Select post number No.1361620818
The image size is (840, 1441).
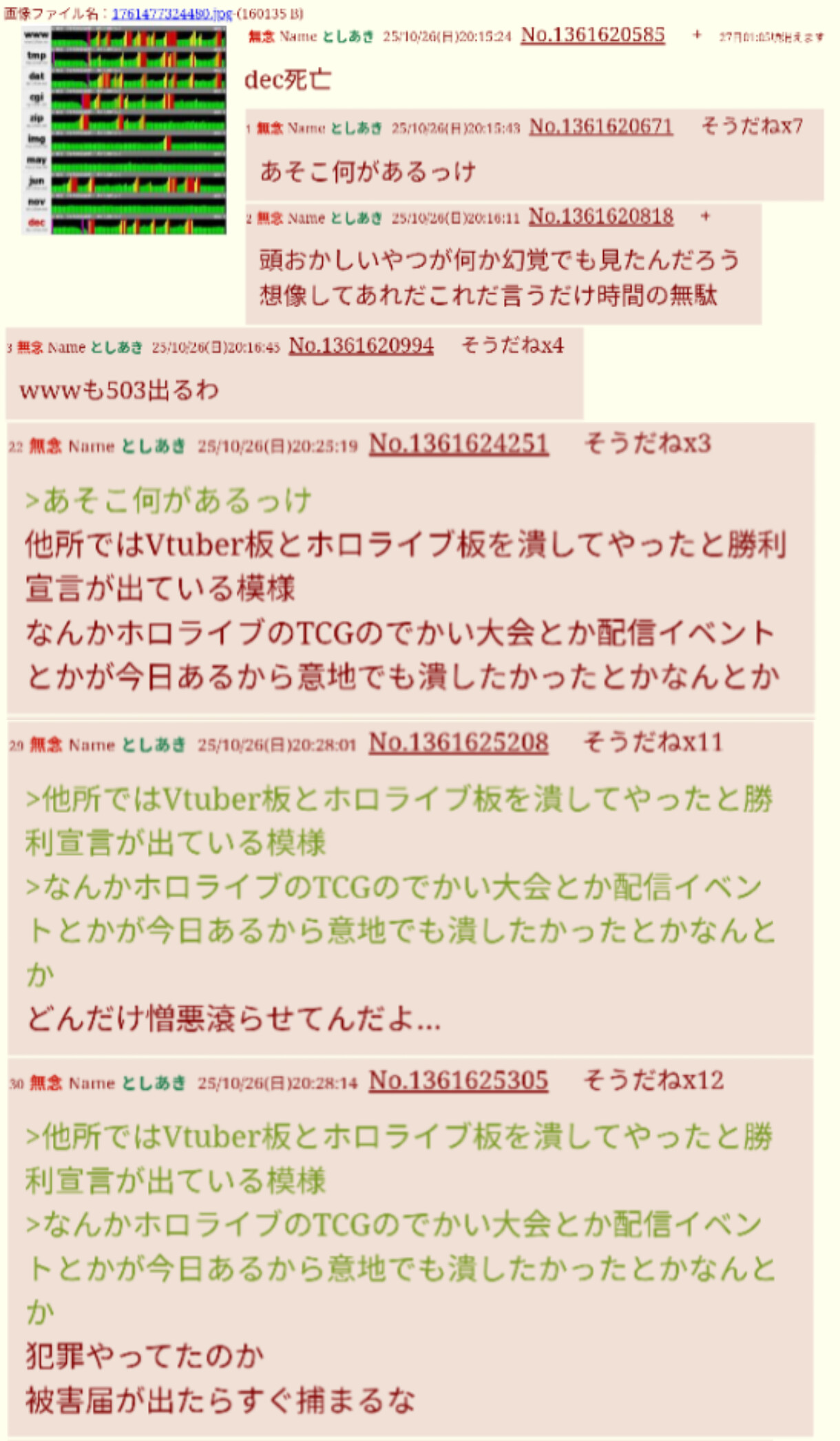pyautogui.click(x=600, y=216)
